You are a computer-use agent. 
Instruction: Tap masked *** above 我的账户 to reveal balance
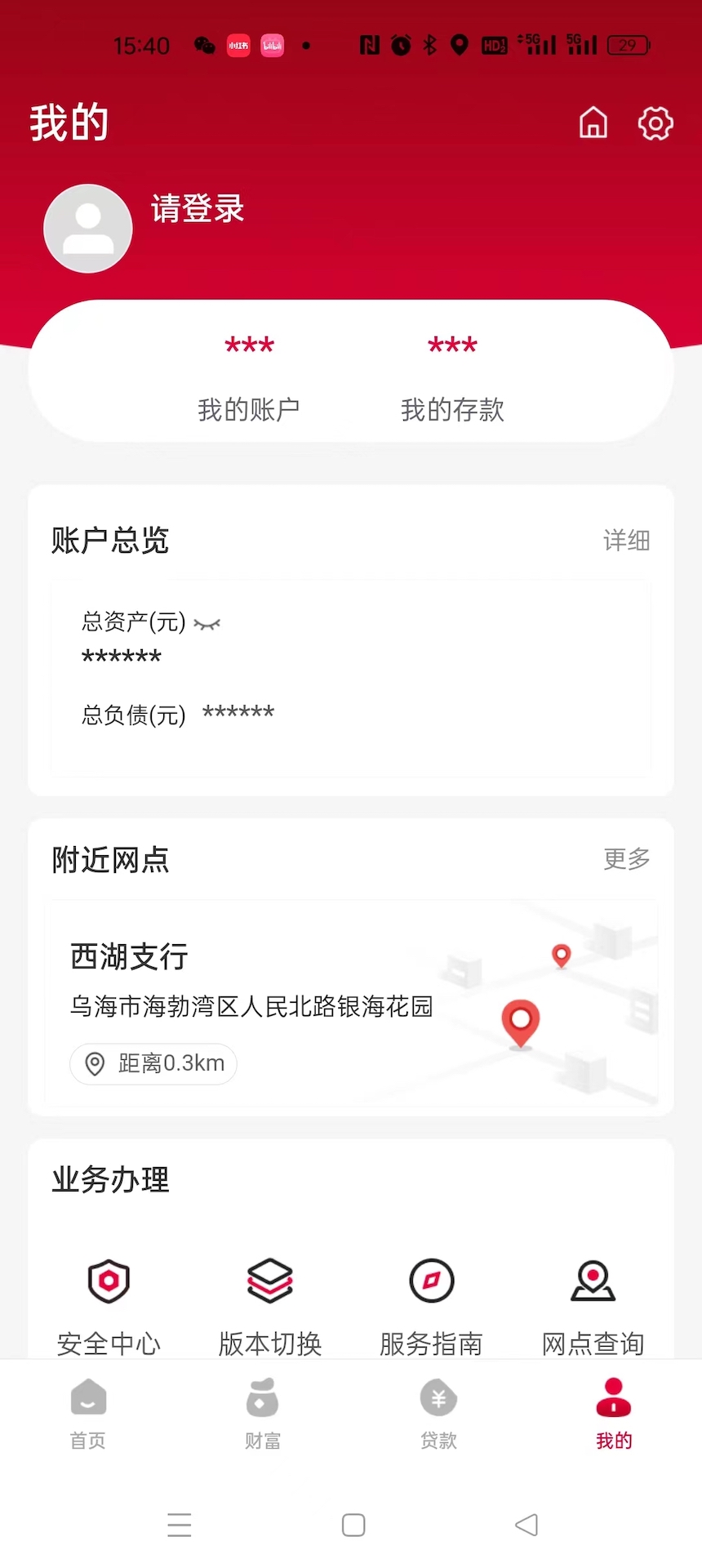[x=248, y=346]
